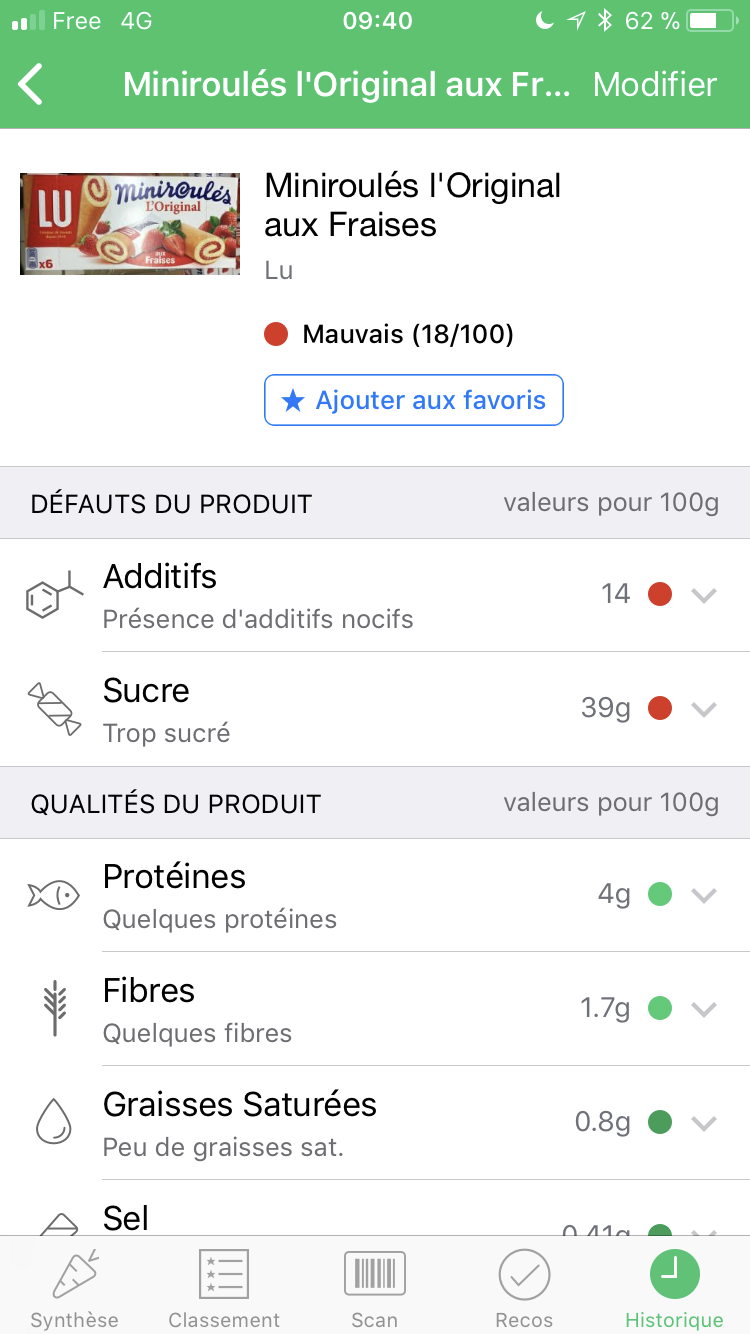Select the Historique tab
This screenshot has width=750, height=1334.
675,1286
